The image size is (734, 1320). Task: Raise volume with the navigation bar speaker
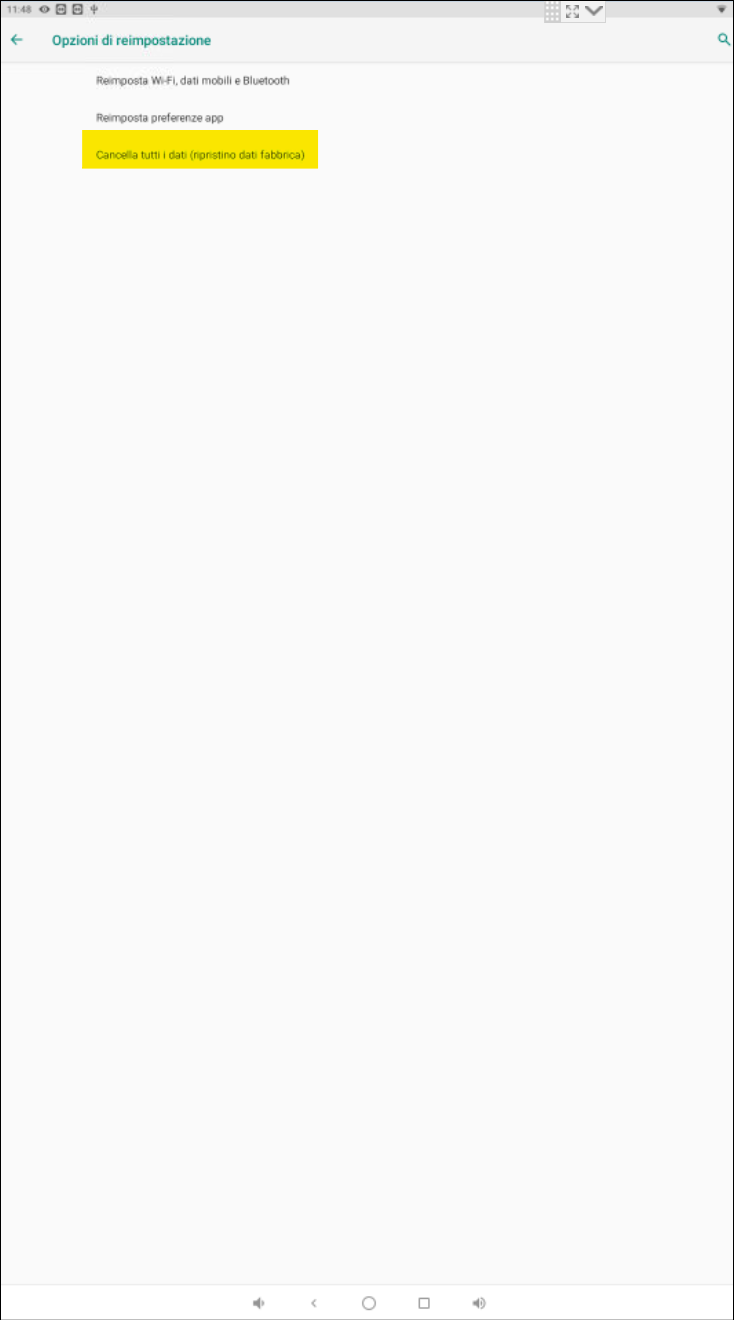[479, 1303]
